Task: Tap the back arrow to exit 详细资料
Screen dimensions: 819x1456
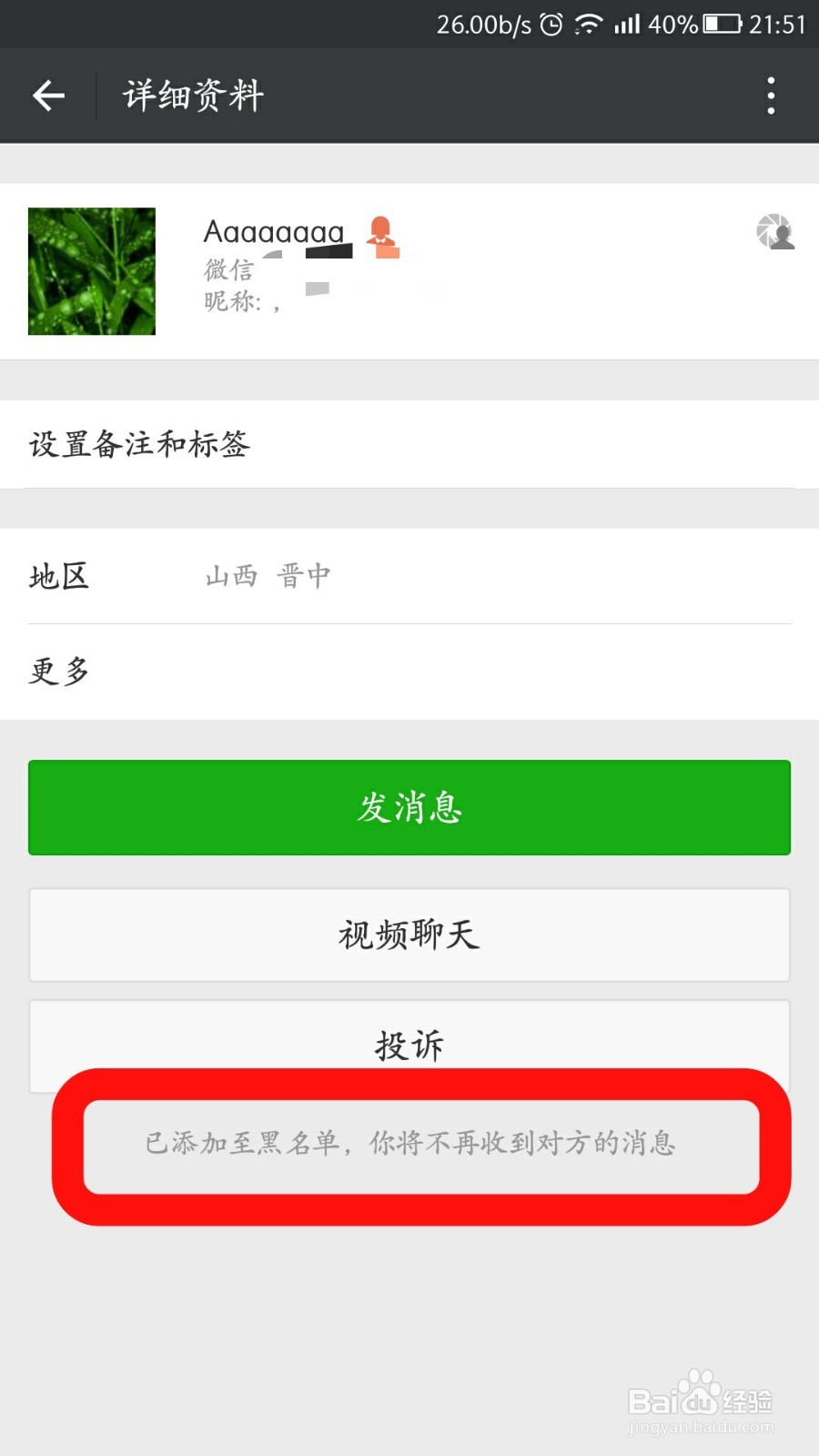Action: [x=48, y=95]
